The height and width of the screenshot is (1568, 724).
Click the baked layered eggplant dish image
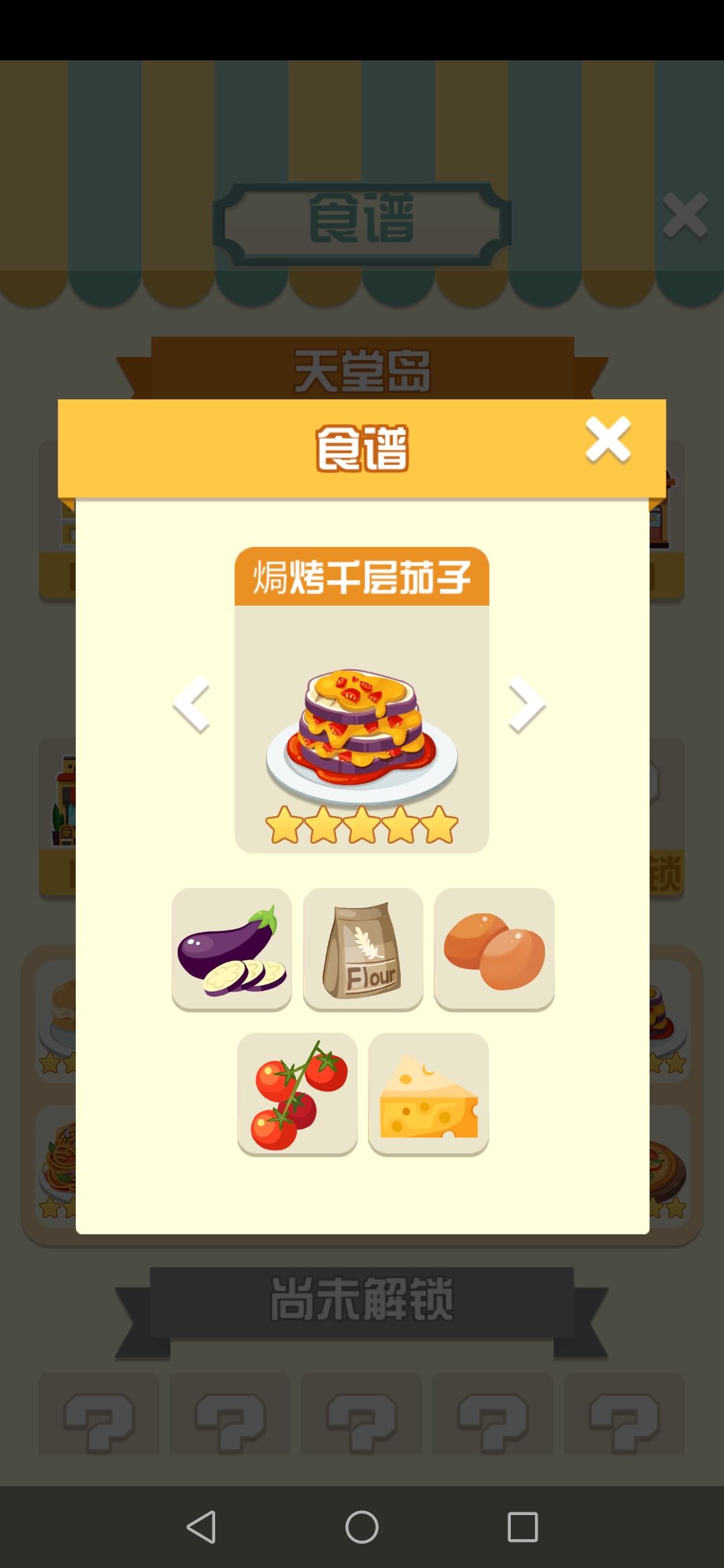362,730
